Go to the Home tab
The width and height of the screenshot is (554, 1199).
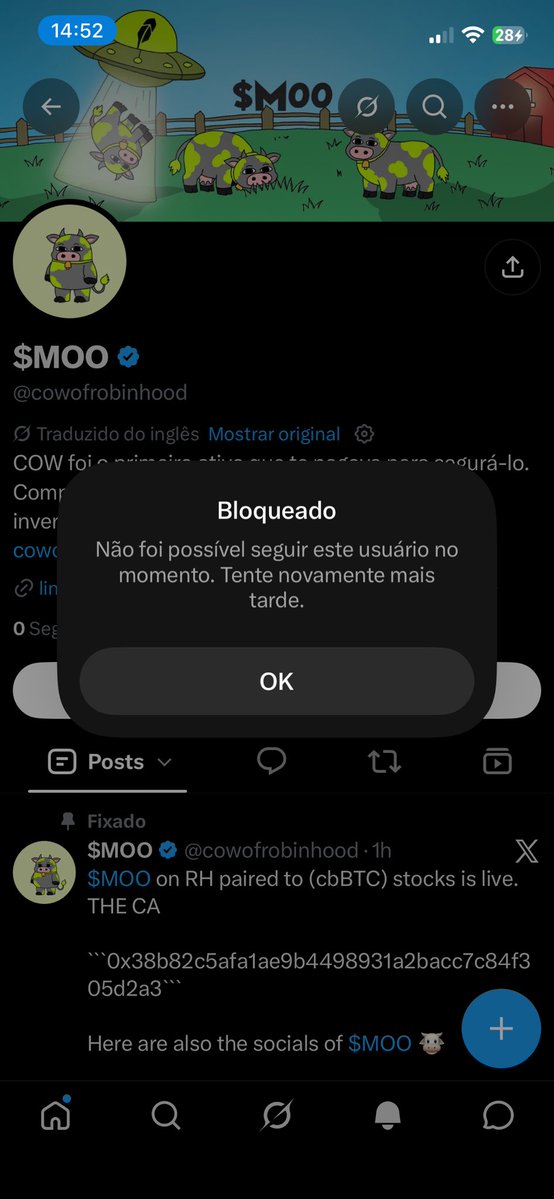tap(55, 1116)
